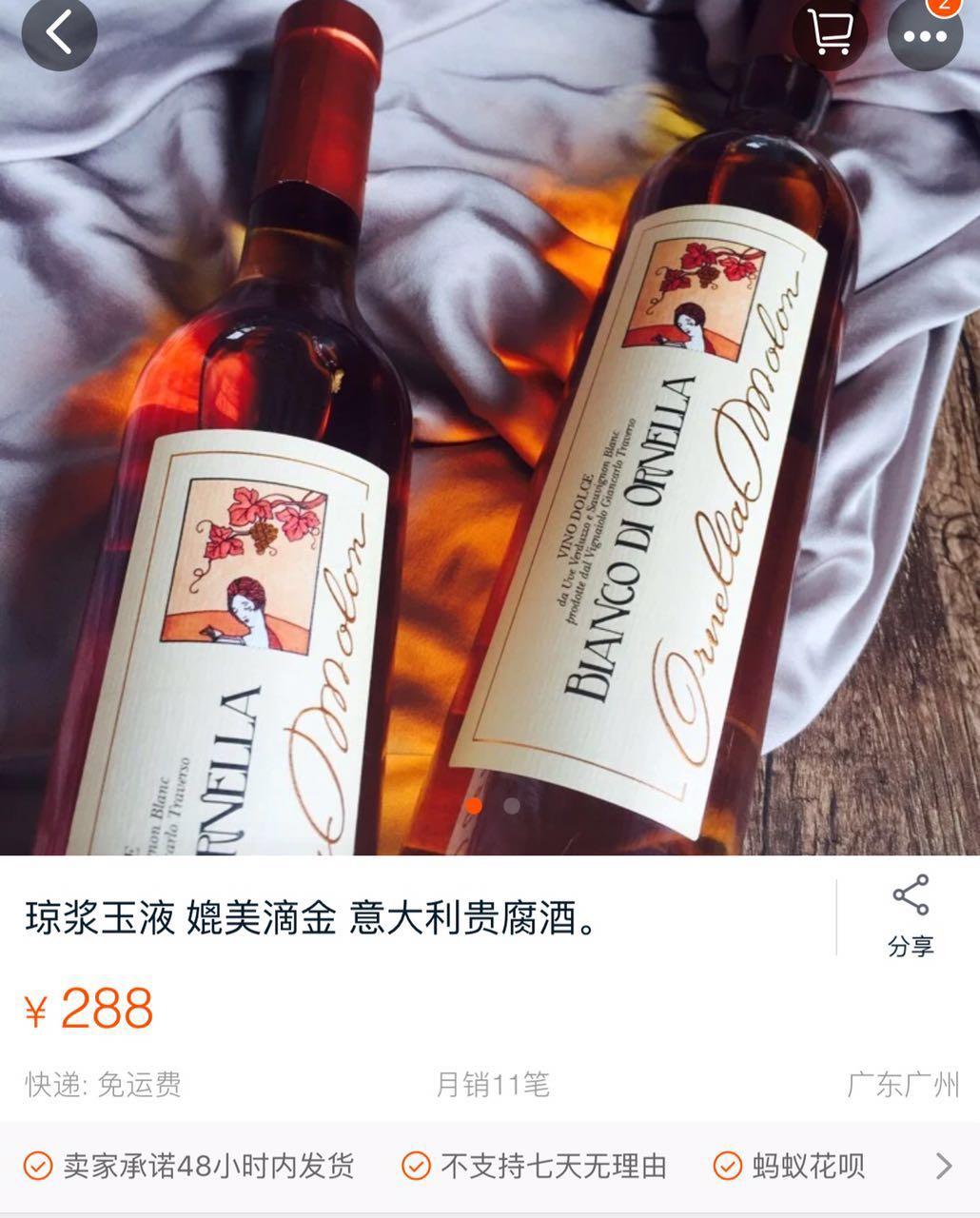Viewport: 980px width, 1218px height.
Task: Open the three-dot overflow menu
Action: coord(924,36)
